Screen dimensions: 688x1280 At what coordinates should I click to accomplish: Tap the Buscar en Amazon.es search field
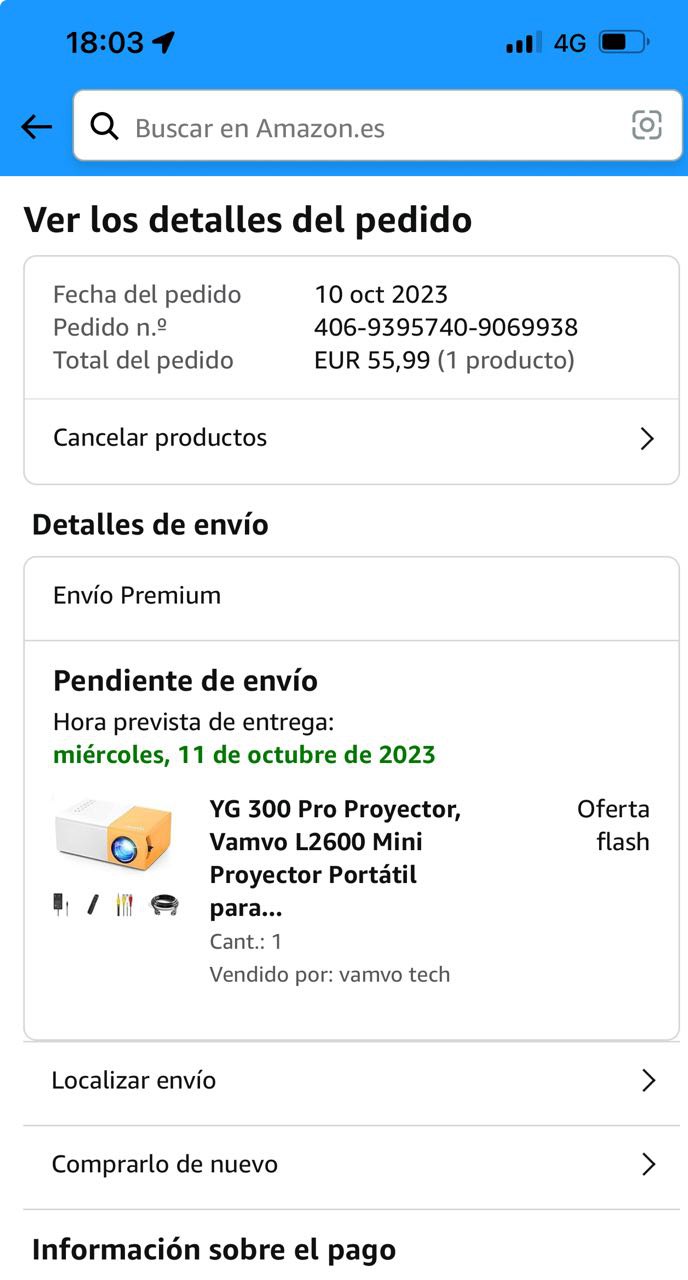point(360,127)
